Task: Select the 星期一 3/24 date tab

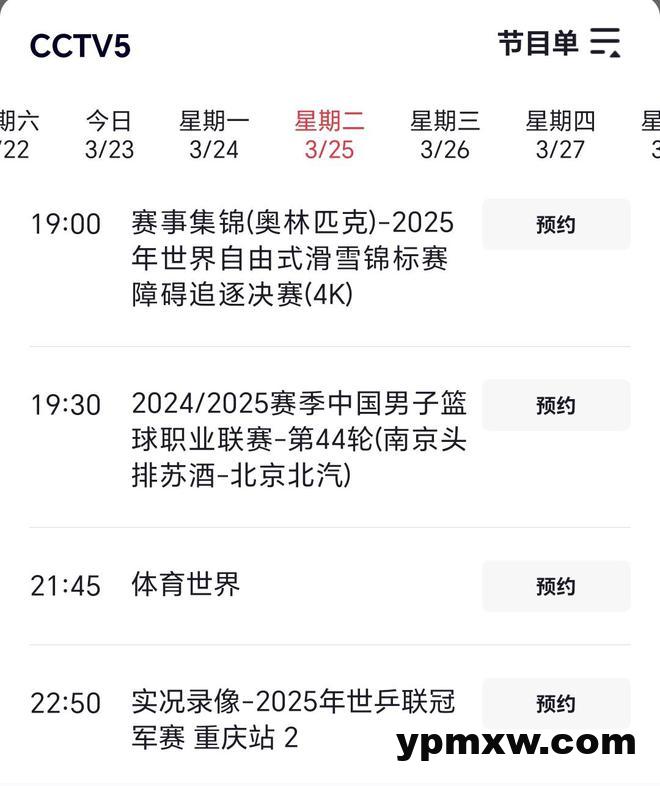Action: (214, 135)
